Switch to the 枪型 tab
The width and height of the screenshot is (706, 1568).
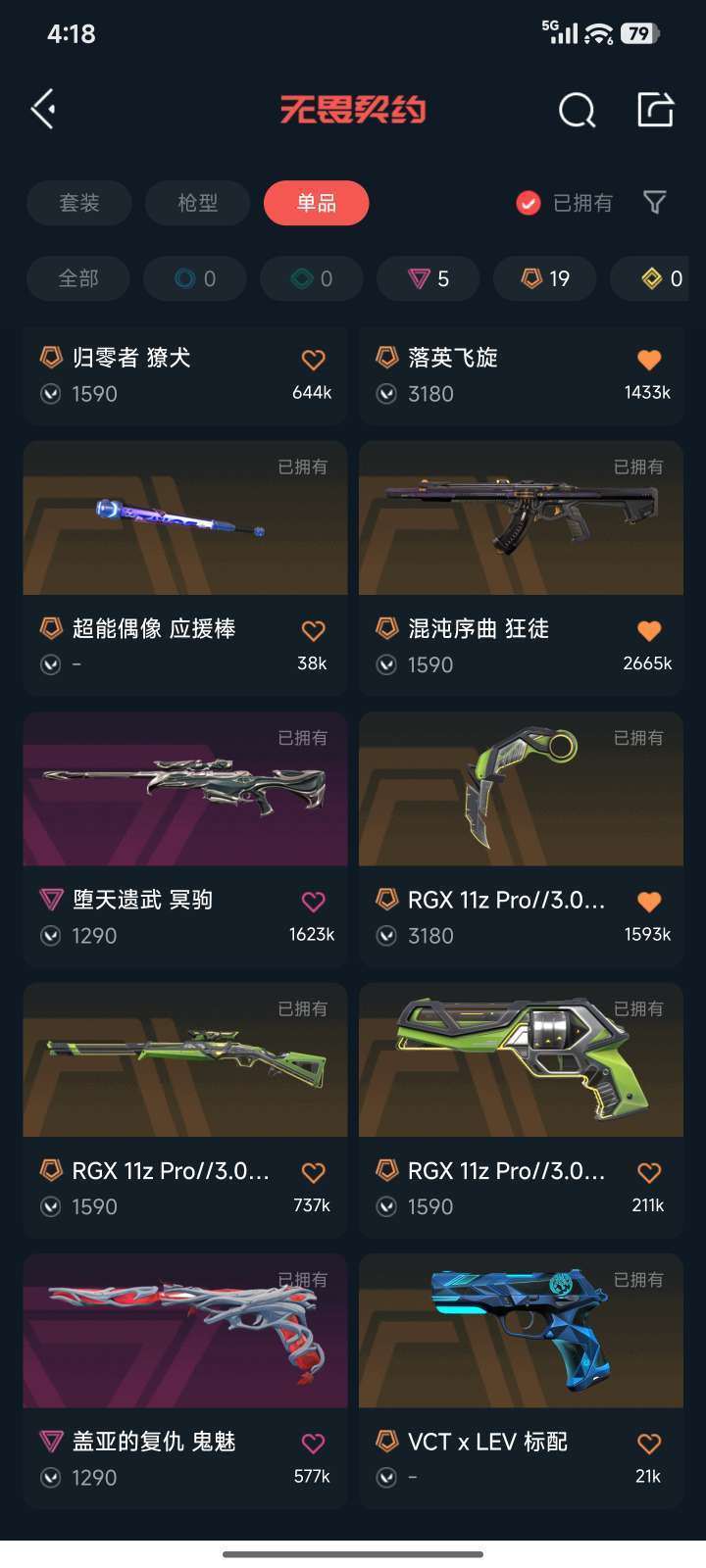[197, 203]
